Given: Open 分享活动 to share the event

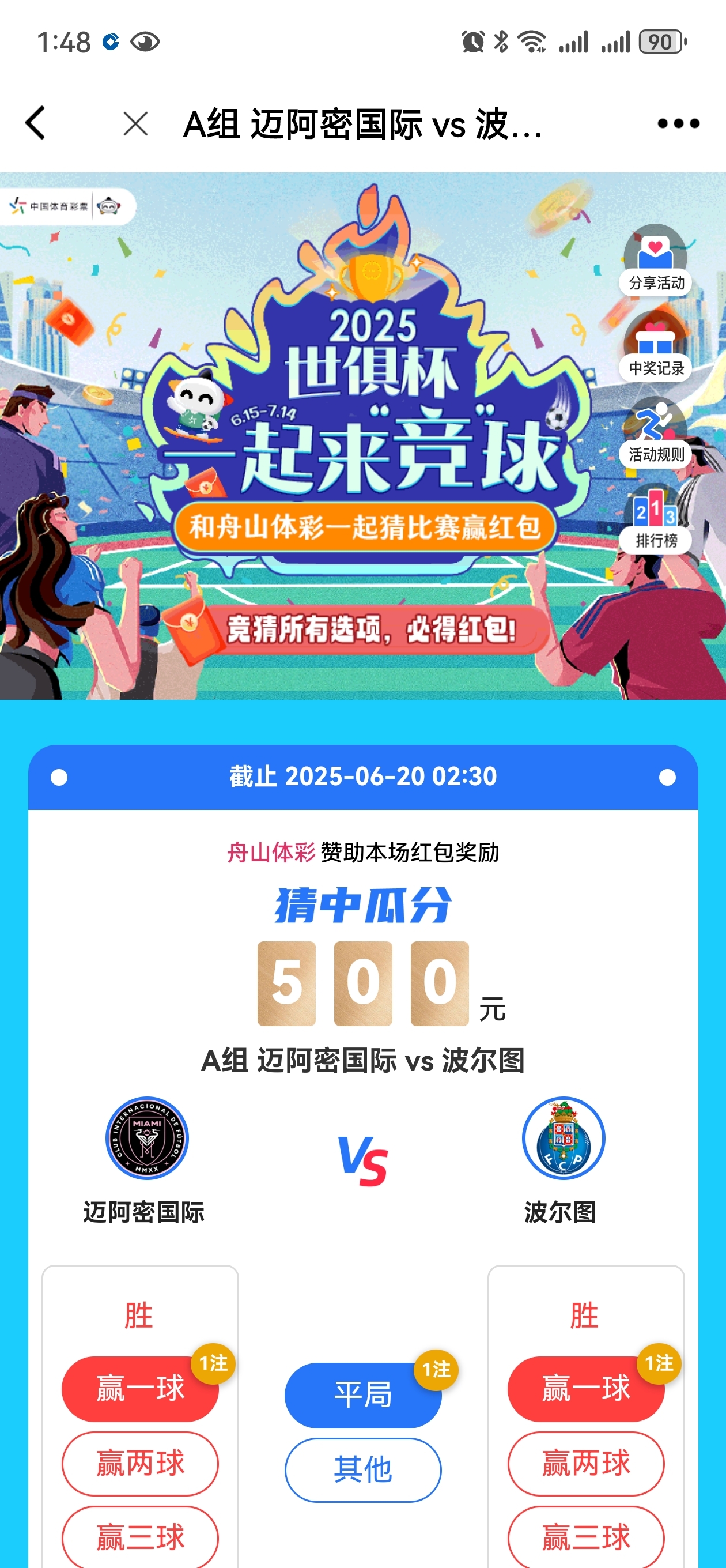Looking at the screenshot, I should coord(655,262).
